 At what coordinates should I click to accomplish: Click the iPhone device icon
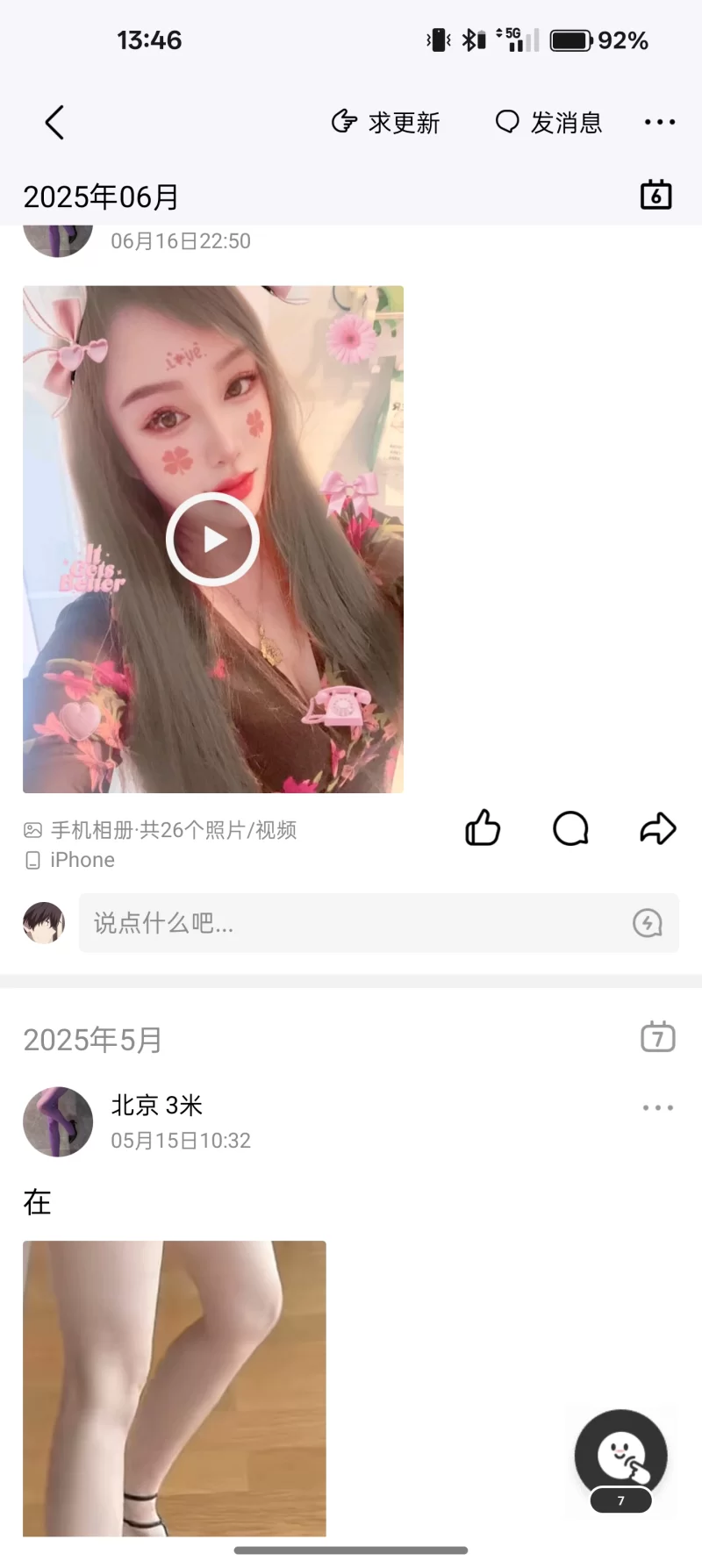(x=32, y=859)
